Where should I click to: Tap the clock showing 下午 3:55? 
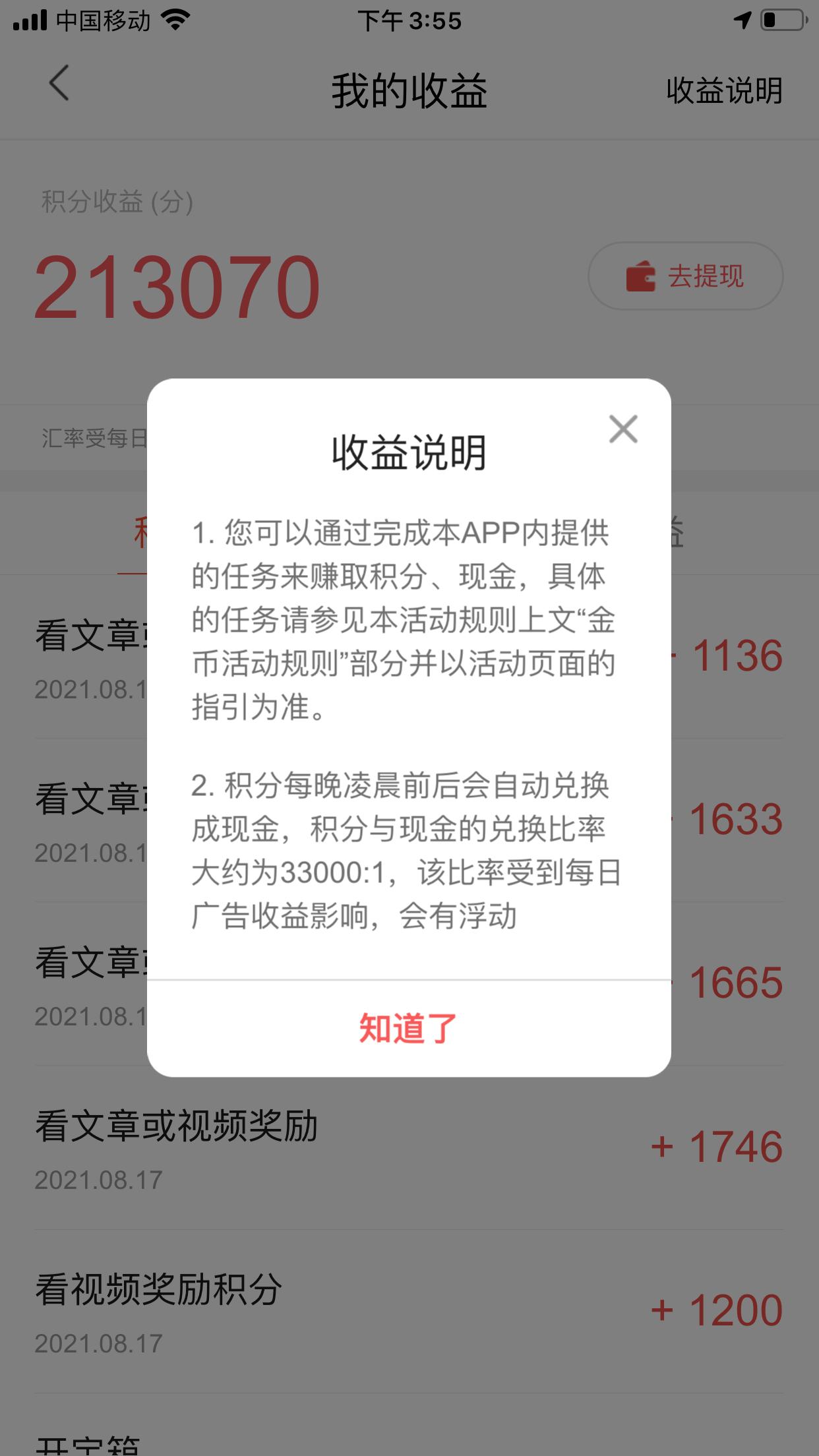(409, 22)
